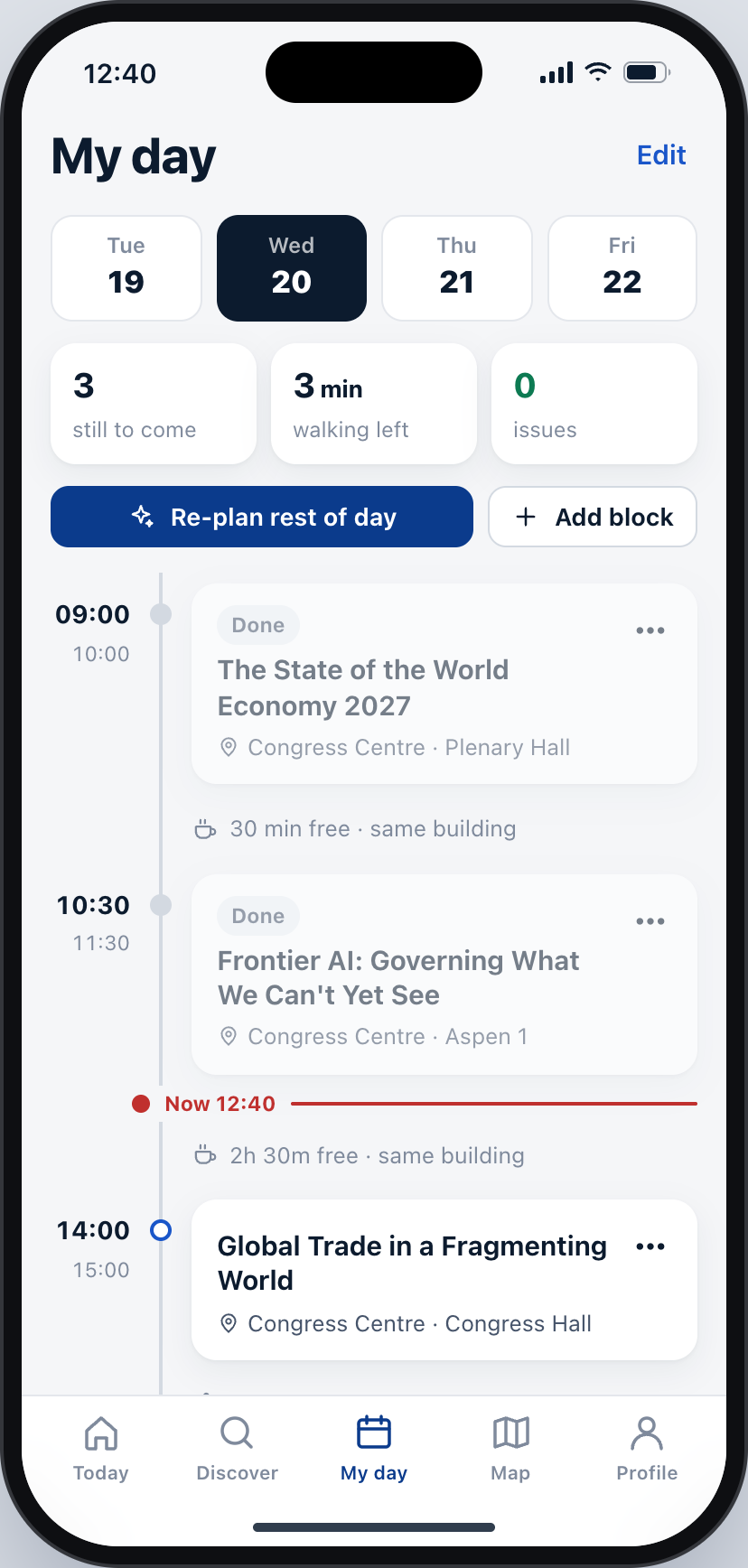The width and height of the screenshot is (748, 1568).
Task: Open the Map tab
Action: (510, 1449)
